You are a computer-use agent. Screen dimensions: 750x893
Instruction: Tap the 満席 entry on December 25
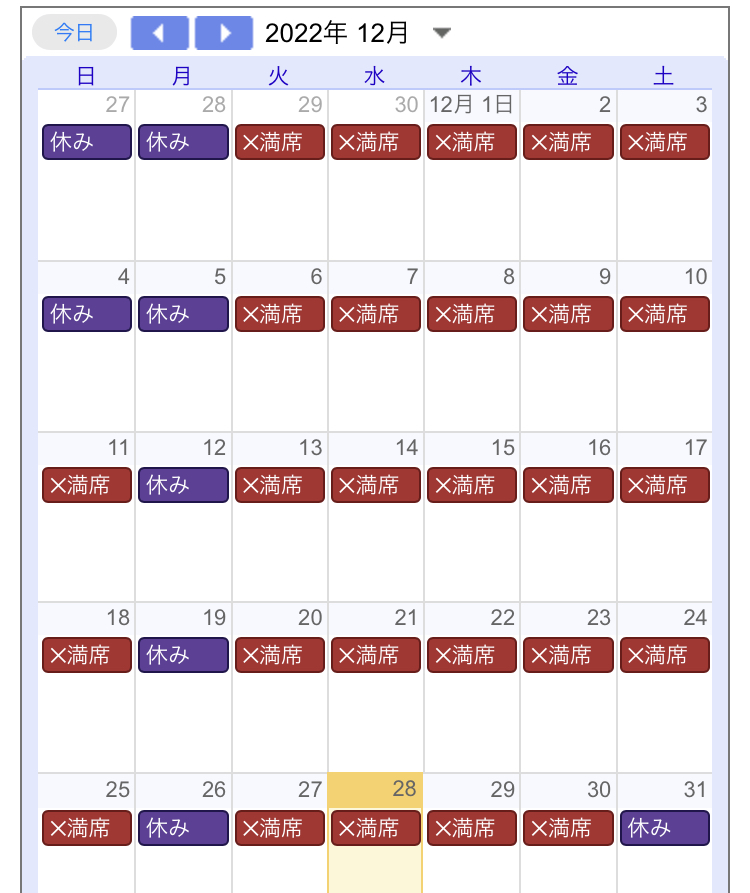[87, 828]
